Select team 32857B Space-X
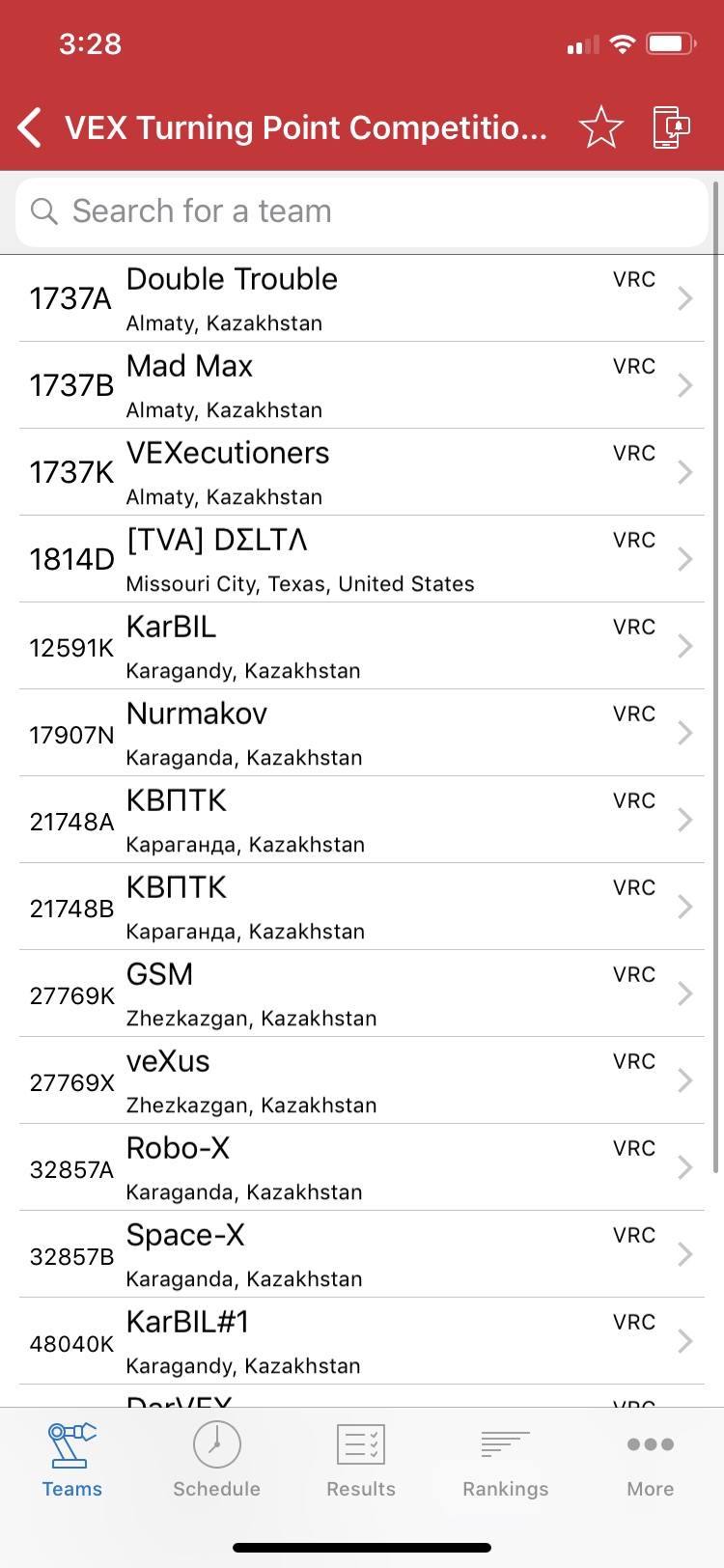Image resolution: width=724 pixels, height=1568 pixels. click(x=362, y=1254)
